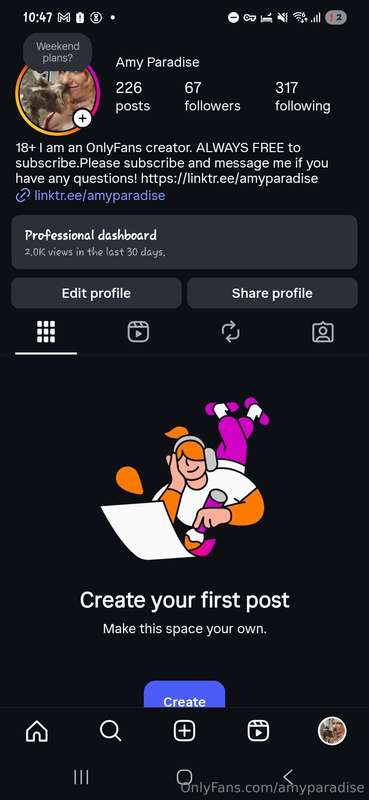View the 67 followers list
The image size is (369, 800).
[212, 96]
